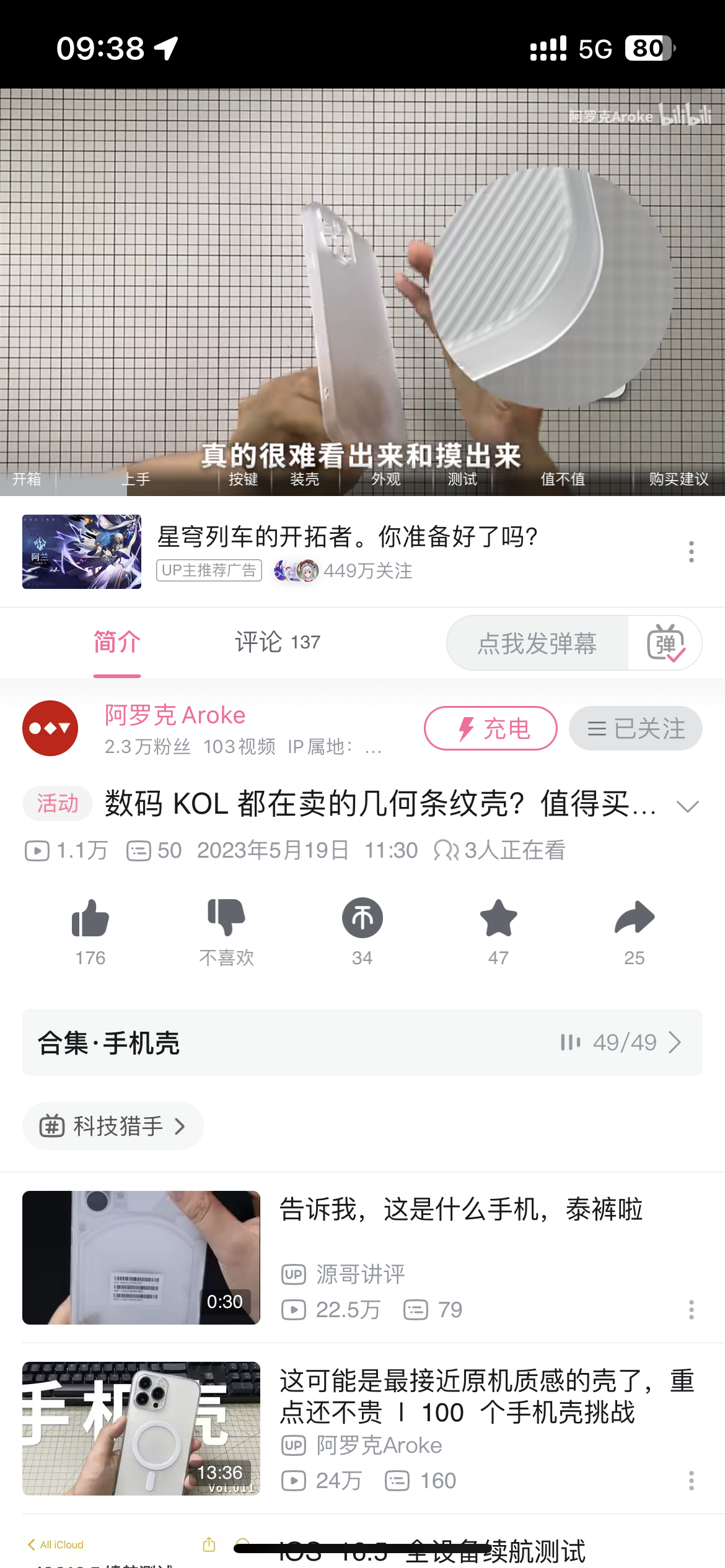Give coins to this video
The width and height of the screenshot is (725, 1568).
[362, 918]
